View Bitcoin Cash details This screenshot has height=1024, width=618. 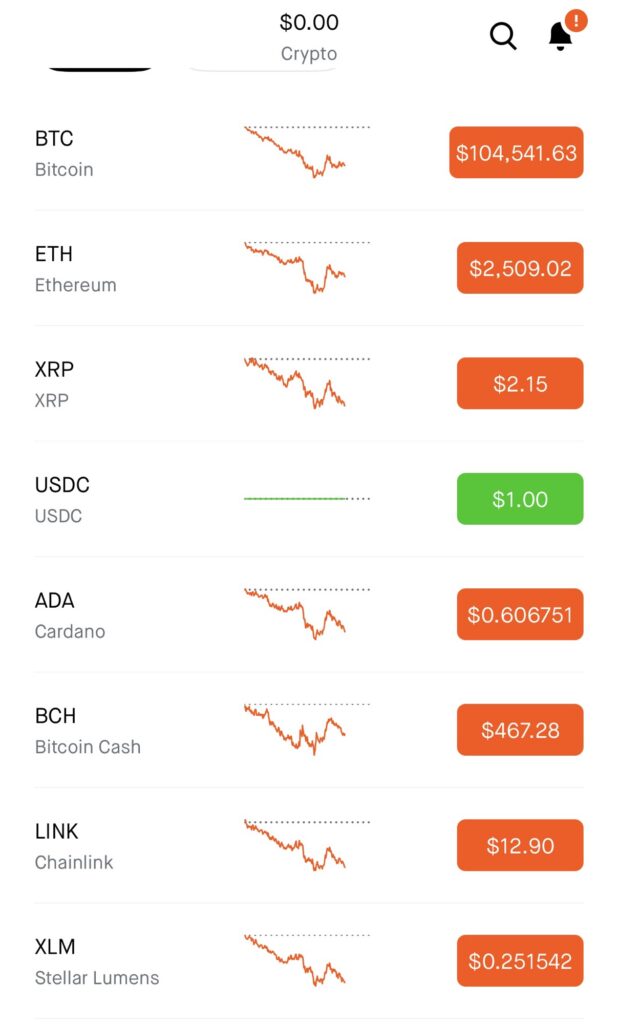(x=309, y=731)
